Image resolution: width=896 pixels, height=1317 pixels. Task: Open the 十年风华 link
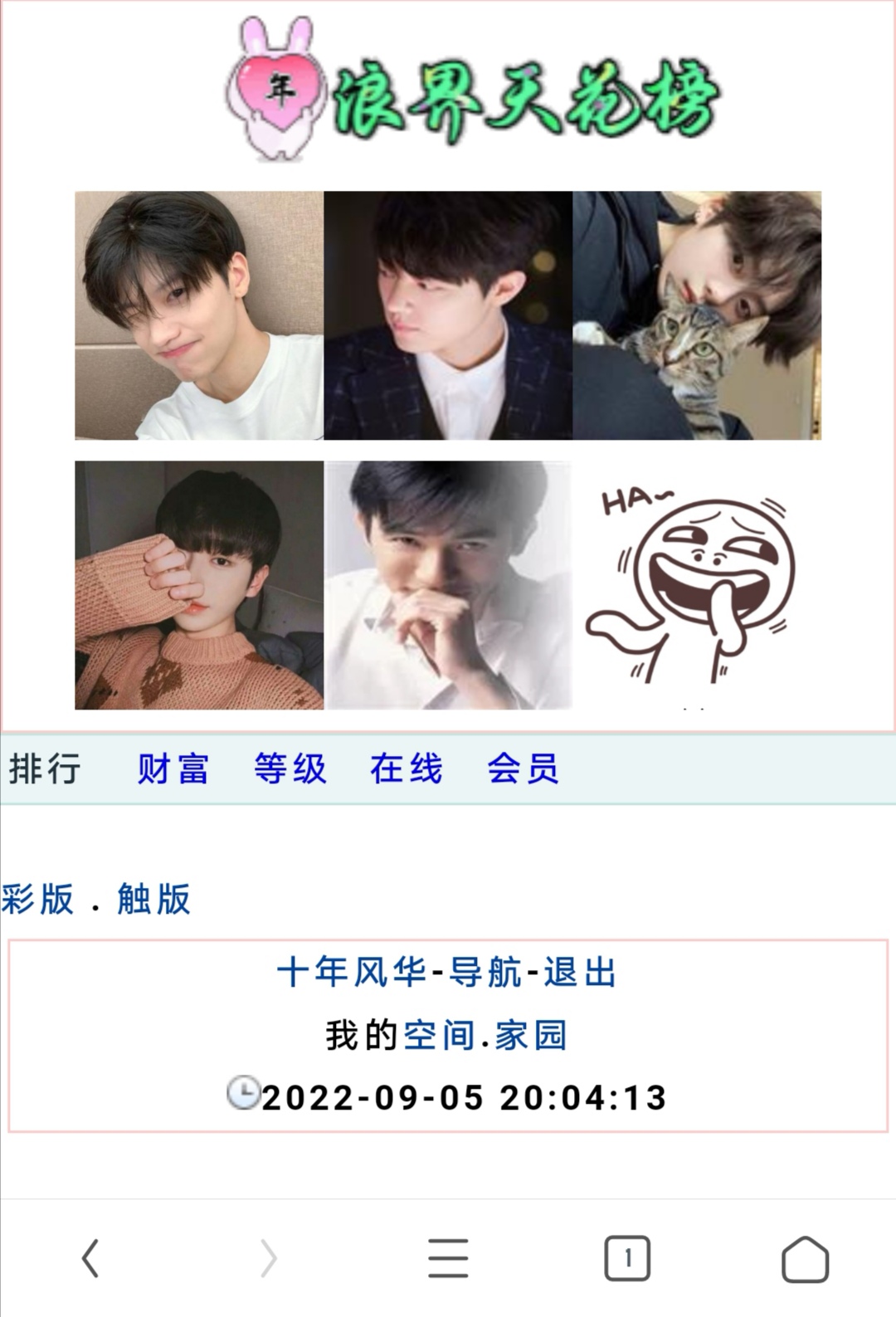click(x=351, y=973)
